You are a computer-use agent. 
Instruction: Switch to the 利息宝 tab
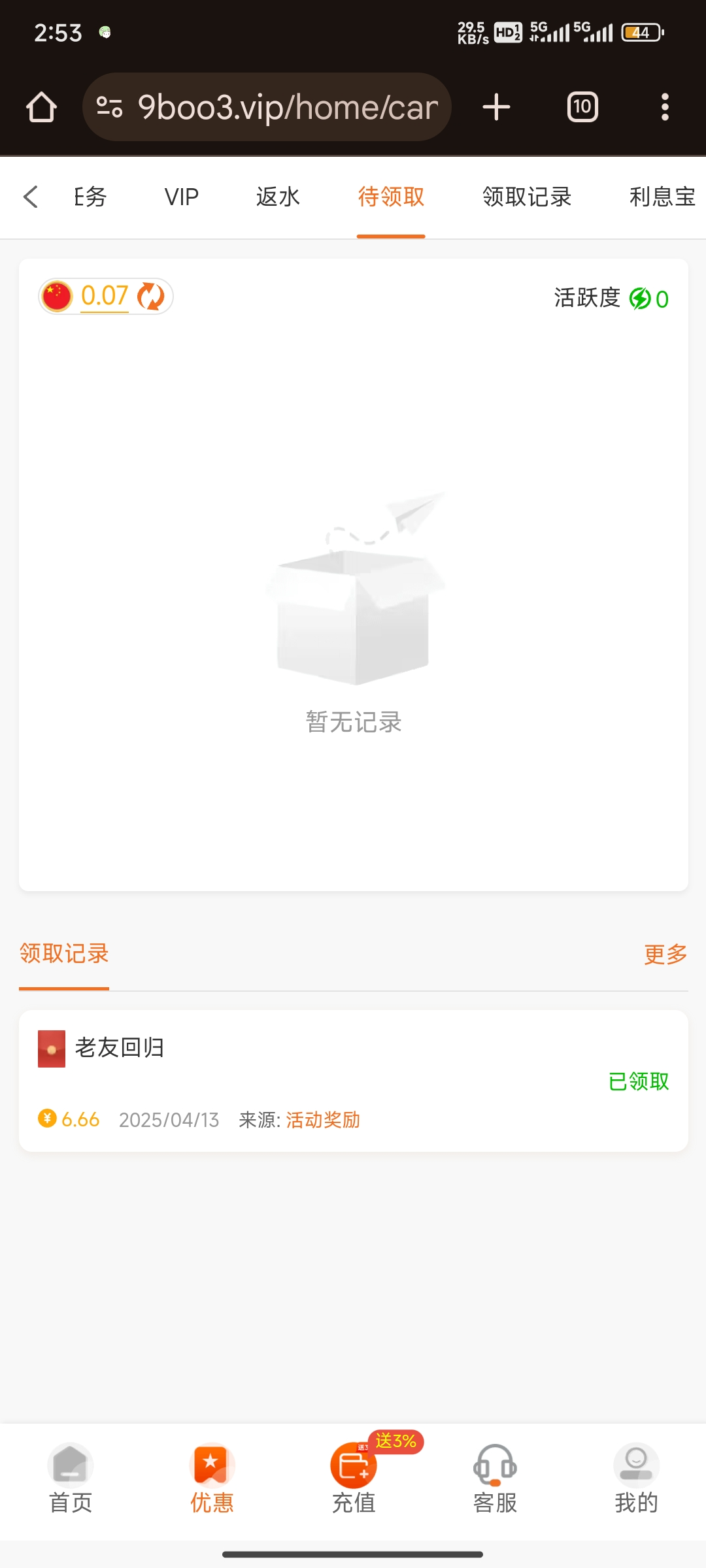[x=662, y=197]
